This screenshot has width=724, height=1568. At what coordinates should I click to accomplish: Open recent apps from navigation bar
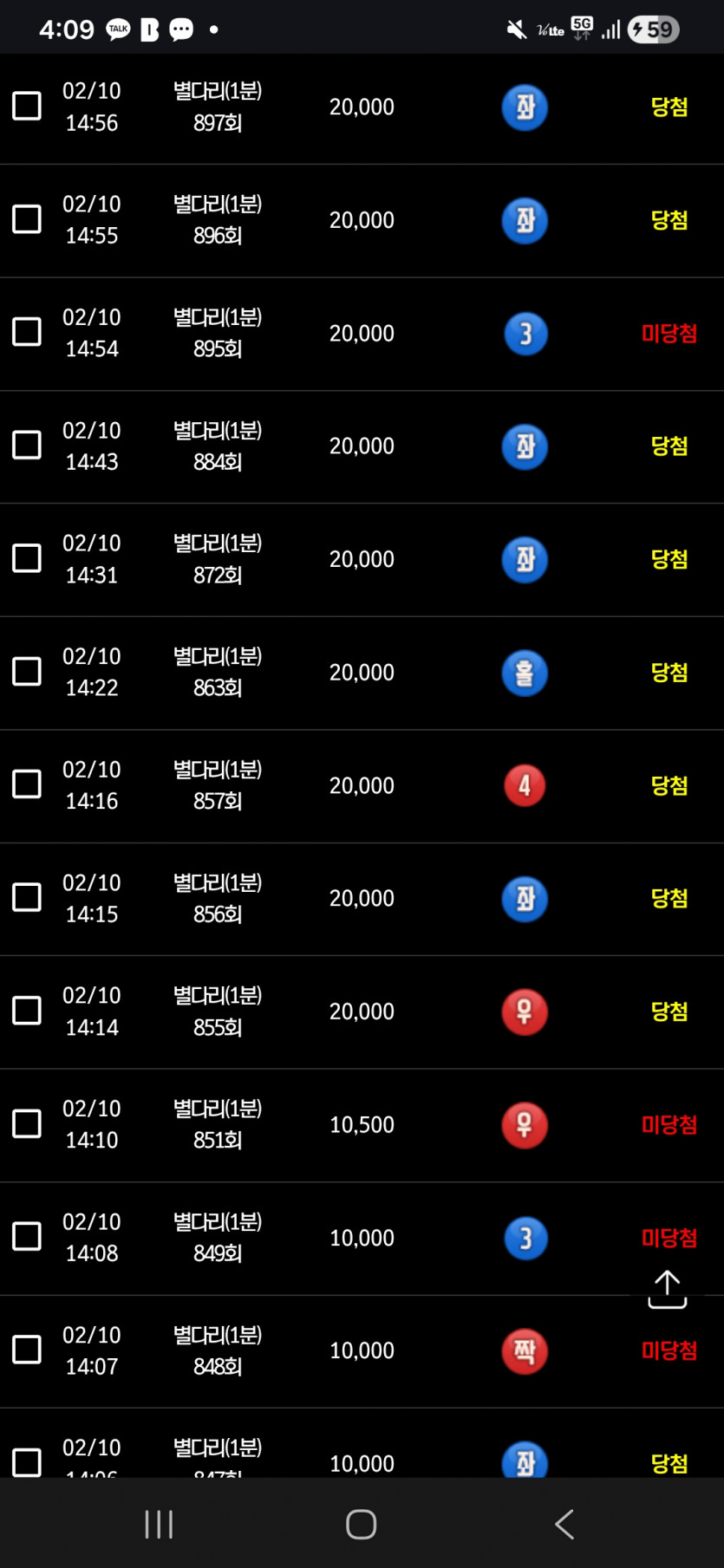pyautogui.click(x=159, y=1524)
